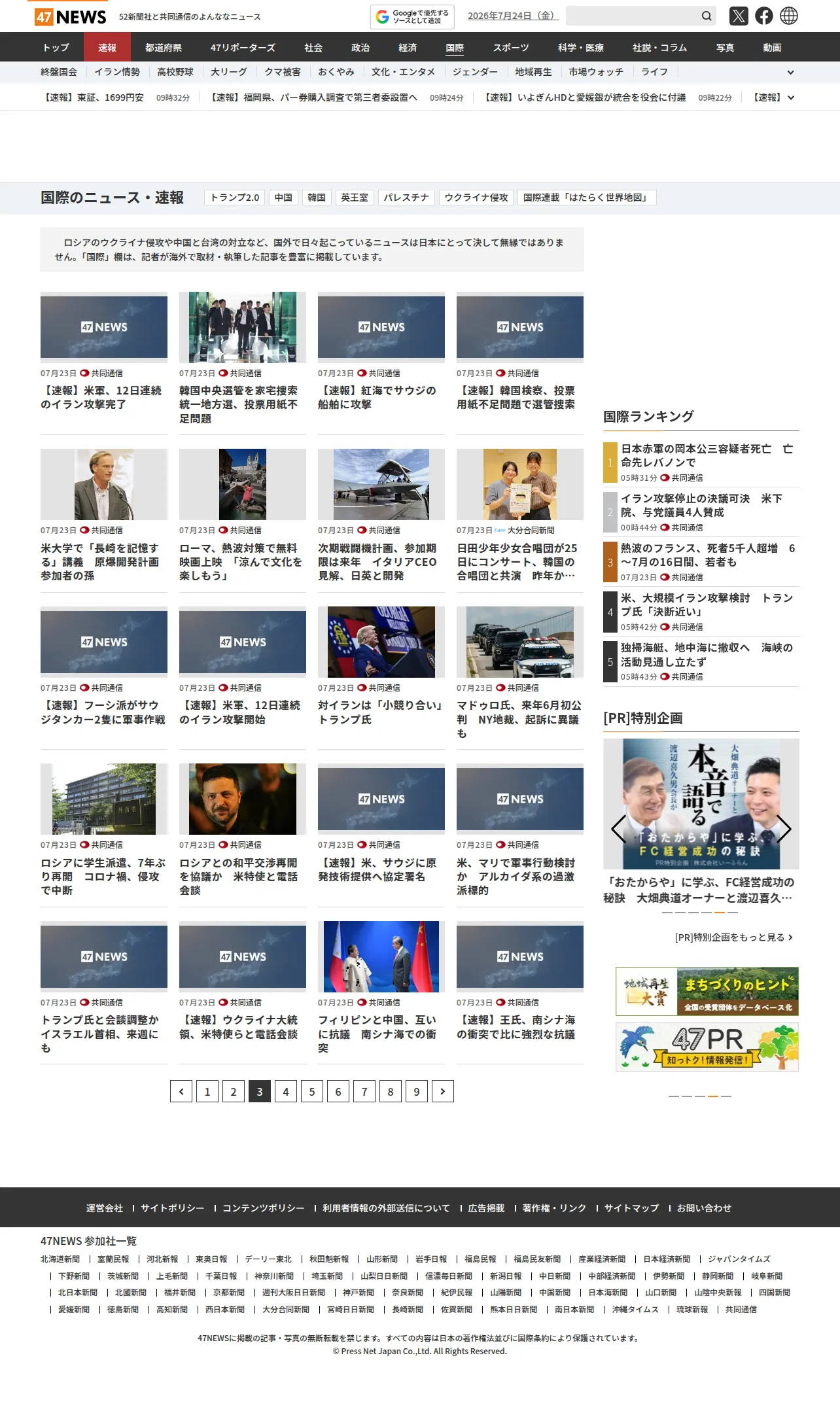840x1415 pixels.
Task: Focus the header search field
Action: (633, 16)
